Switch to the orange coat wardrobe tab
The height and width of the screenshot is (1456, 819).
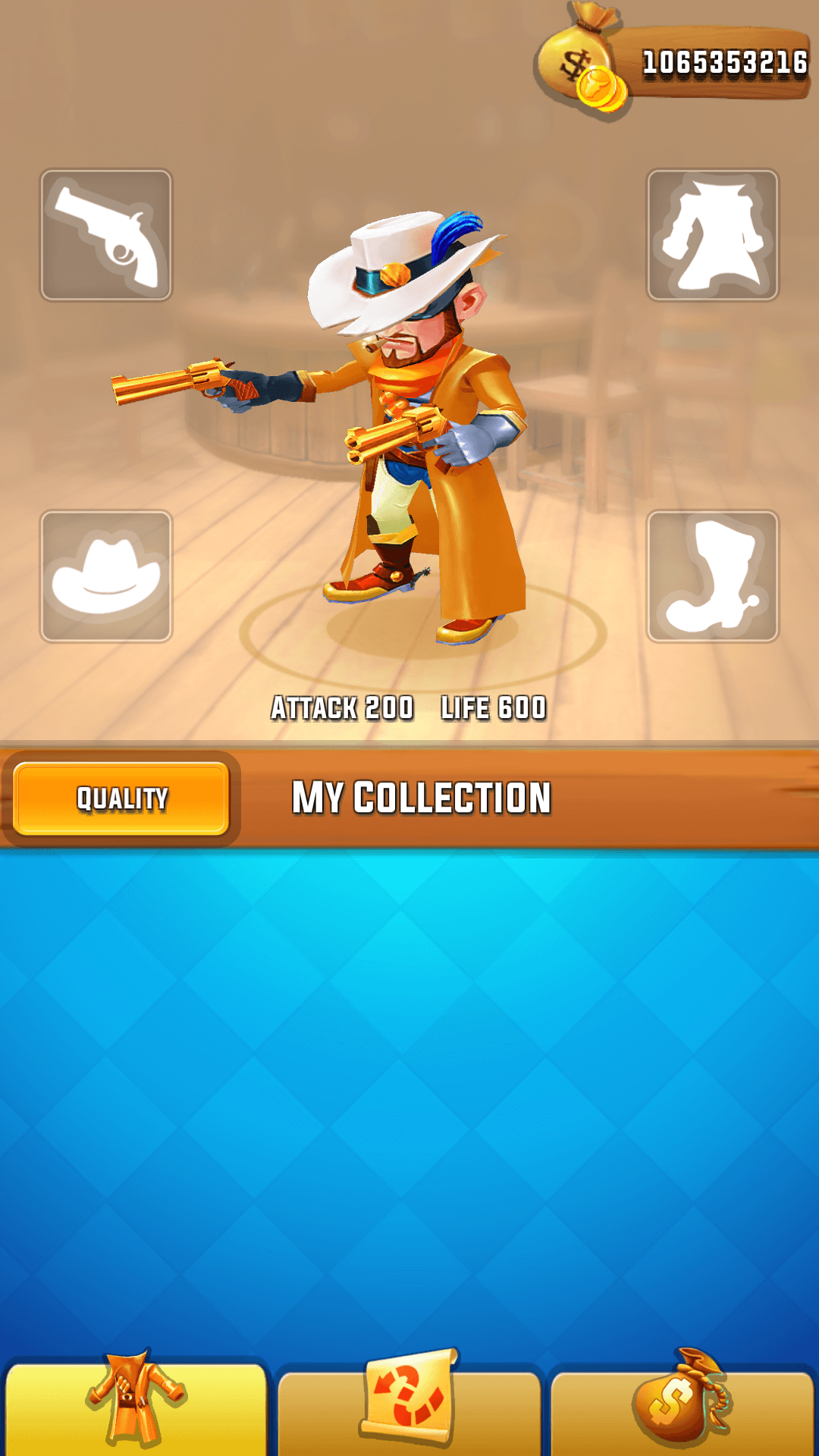136,1404
